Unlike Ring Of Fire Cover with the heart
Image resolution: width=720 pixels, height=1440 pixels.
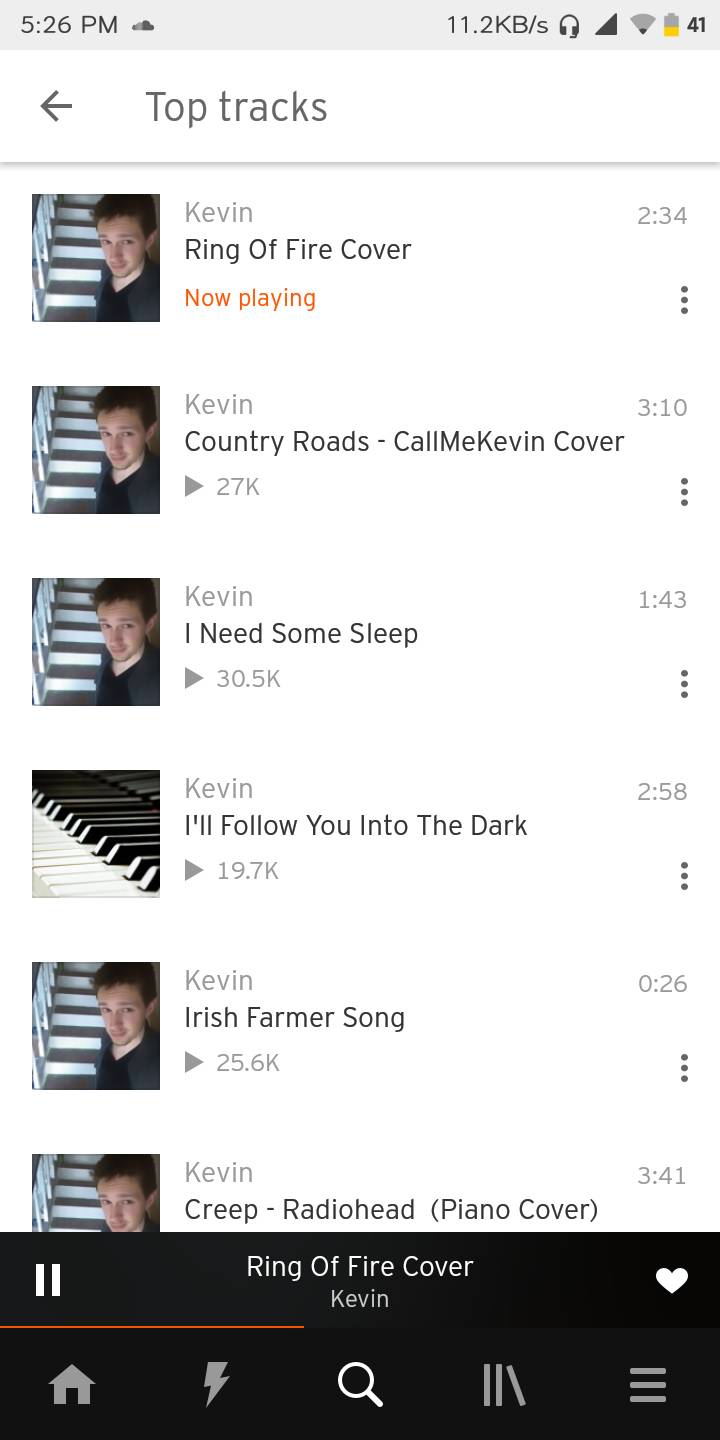(671, 1280)
